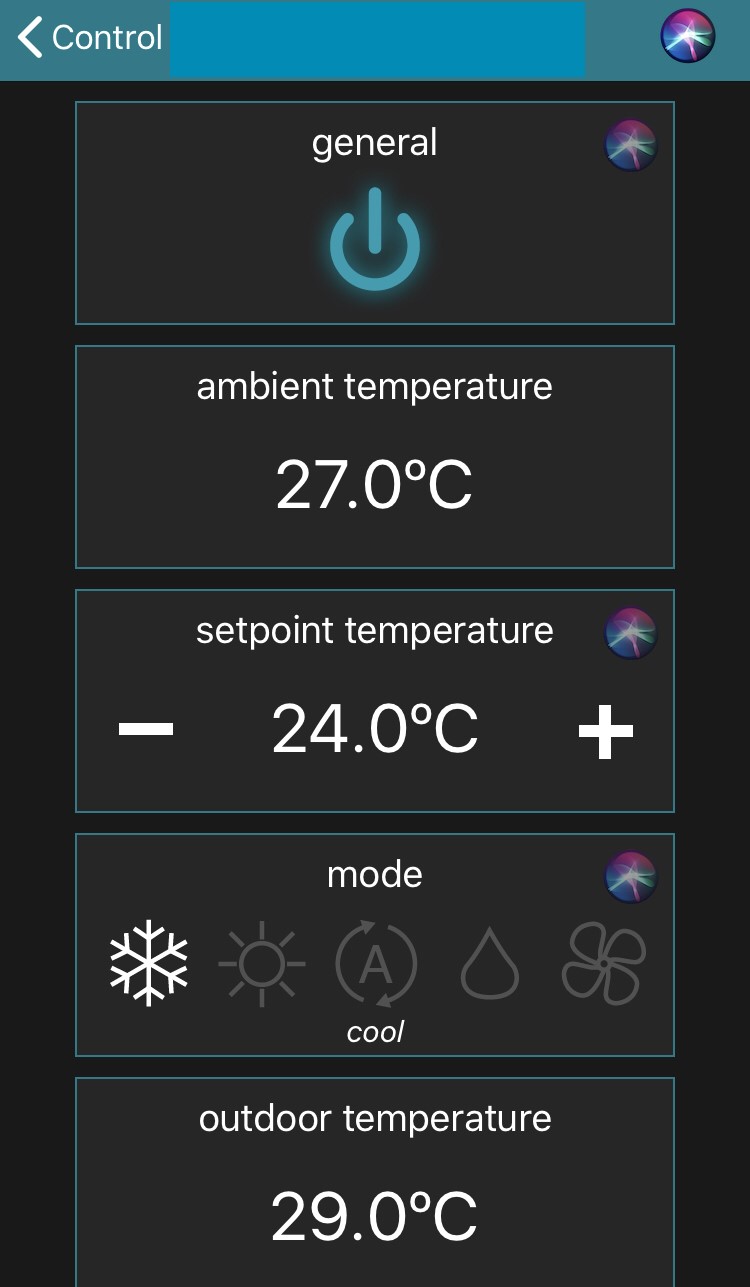Screen dimensions: 750x1287
Task: Tap the cool mode label under the icons
Action: [375, 1032]
